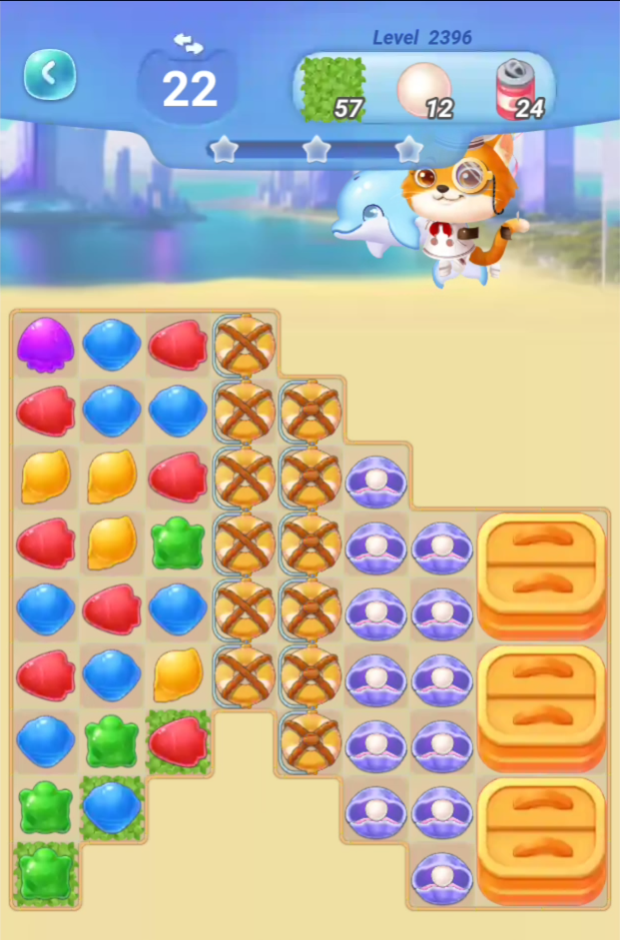Select the purple jellyfish candy piece
Screen dimensions: 620x940
pyautogui.click(x=46, y=345)
